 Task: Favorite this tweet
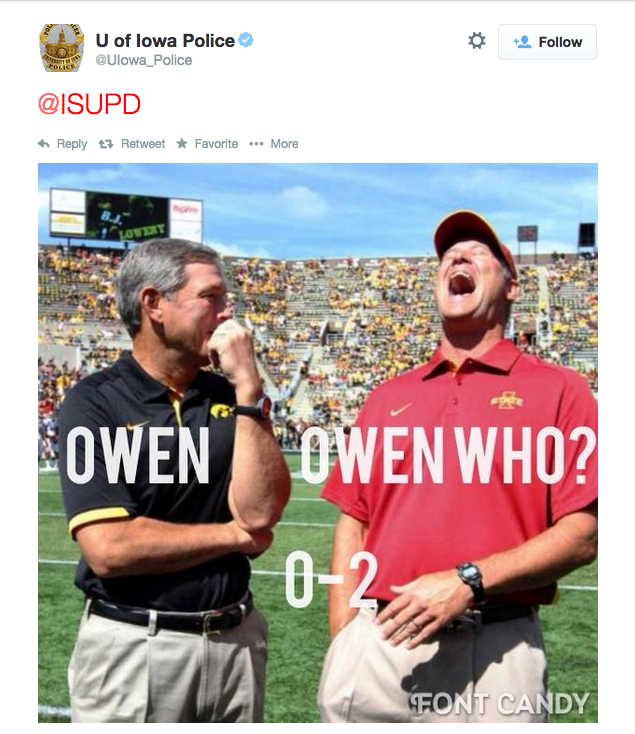[x=207, y=144]
